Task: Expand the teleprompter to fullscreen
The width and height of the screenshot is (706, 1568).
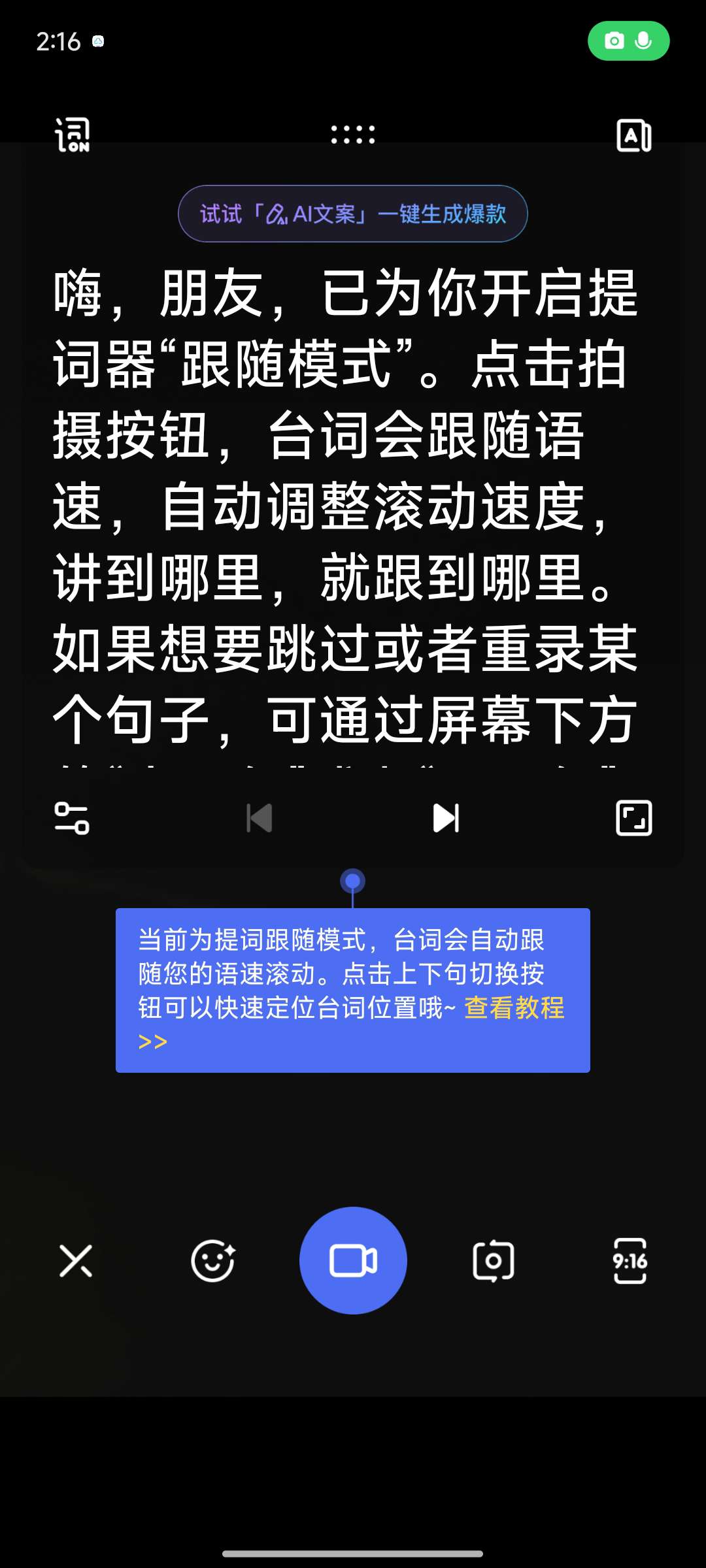Action: [633, 818]
